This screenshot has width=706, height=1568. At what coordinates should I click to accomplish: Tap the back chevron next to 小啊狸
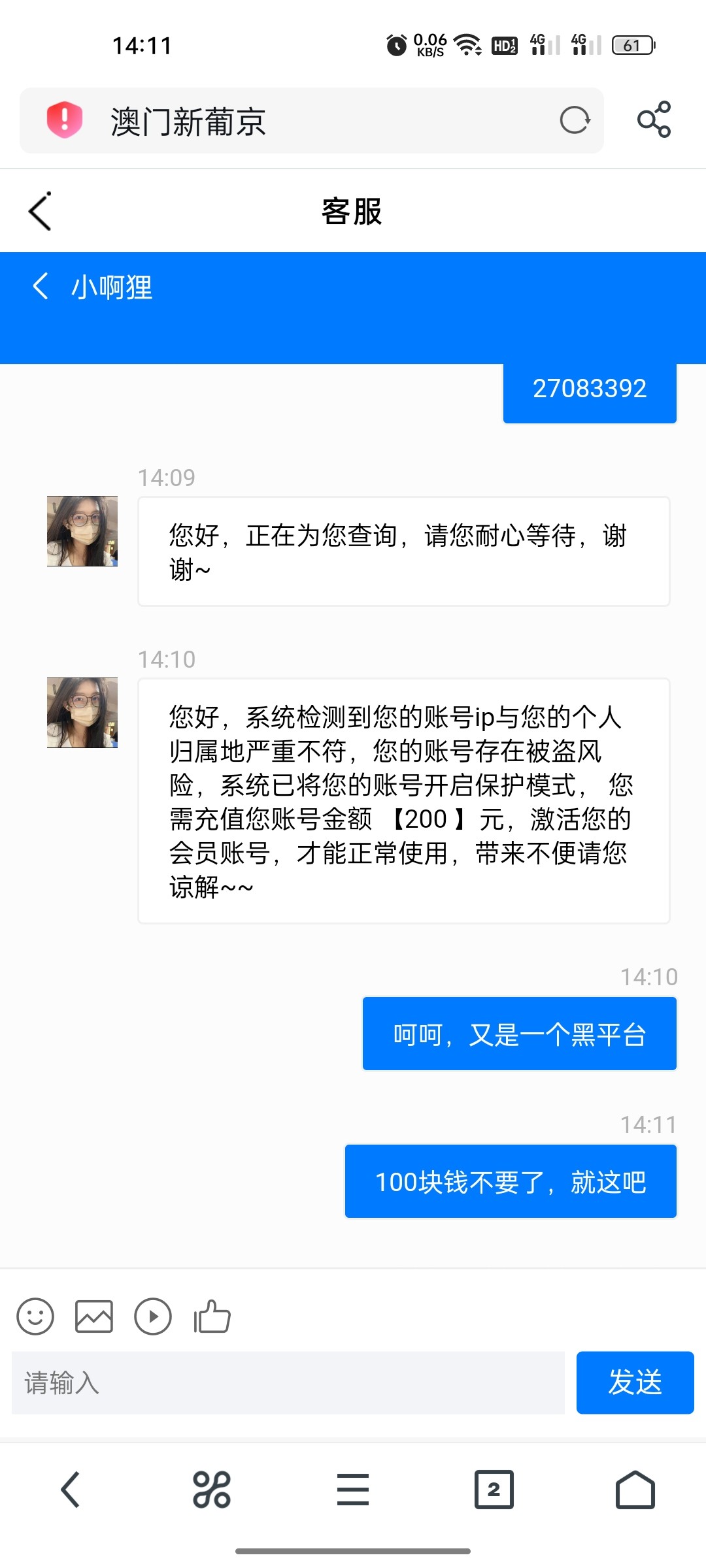click(41, 286)
